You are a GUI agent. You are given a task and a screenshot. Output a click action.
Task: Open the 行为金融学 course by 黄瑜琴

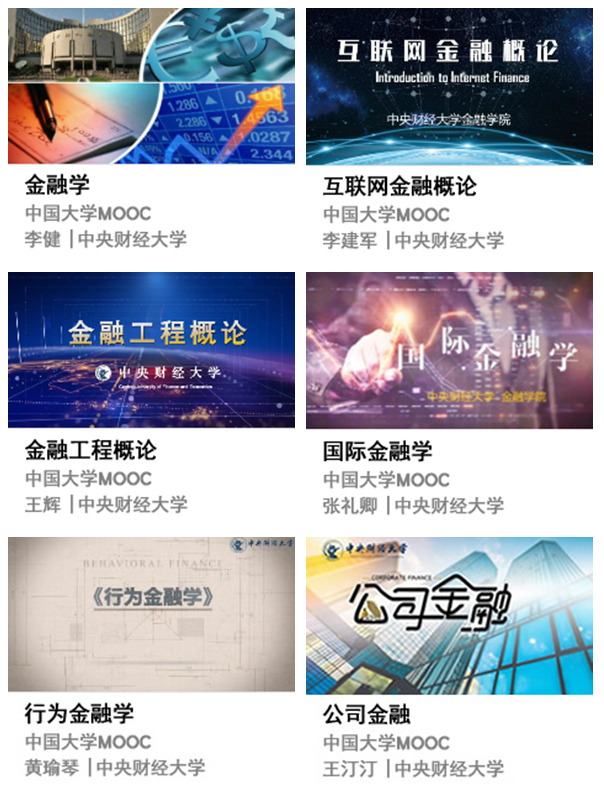coord(151,614)
